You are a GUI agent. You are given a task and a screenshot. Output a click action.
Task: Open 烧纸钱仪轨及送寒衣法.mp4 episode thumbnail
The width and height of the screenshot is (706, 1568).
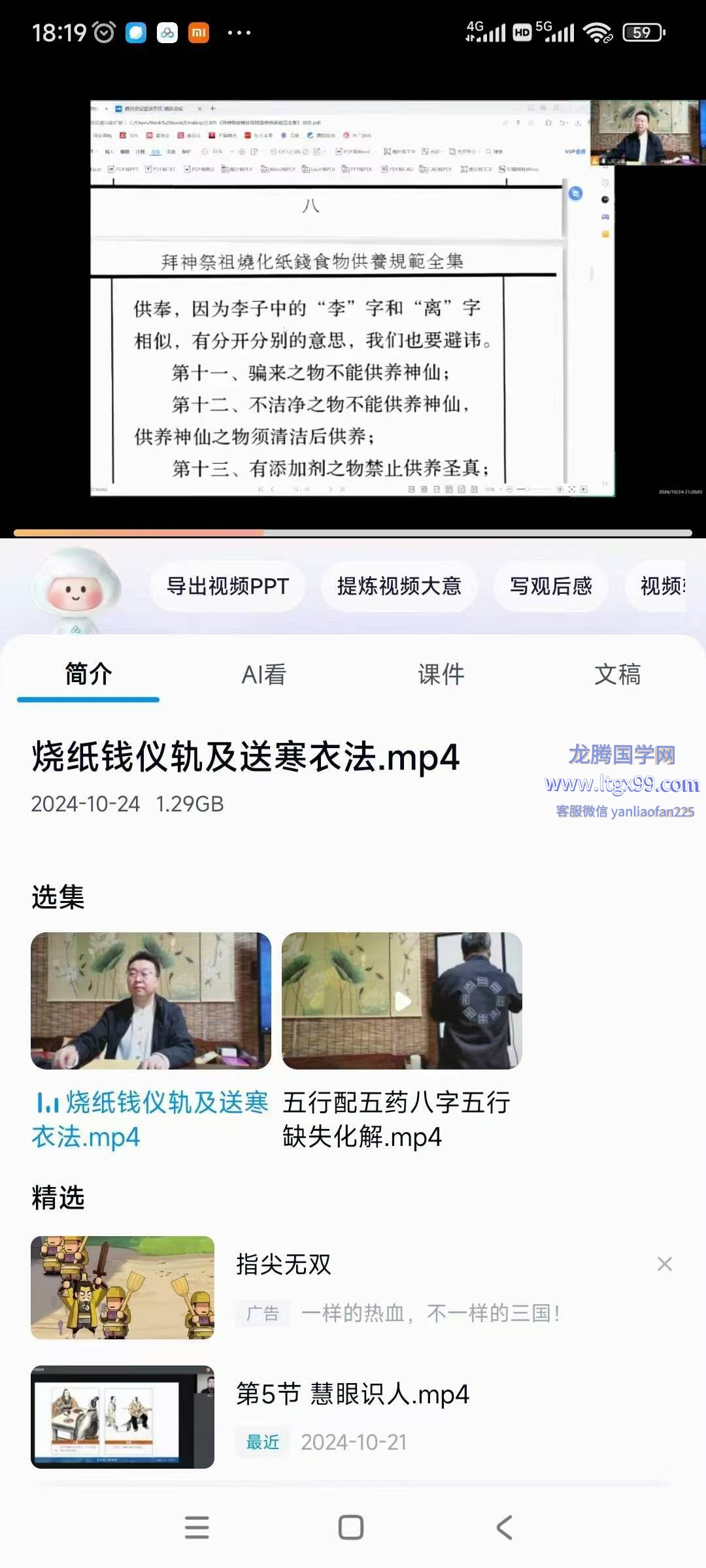pos(151,1001)
